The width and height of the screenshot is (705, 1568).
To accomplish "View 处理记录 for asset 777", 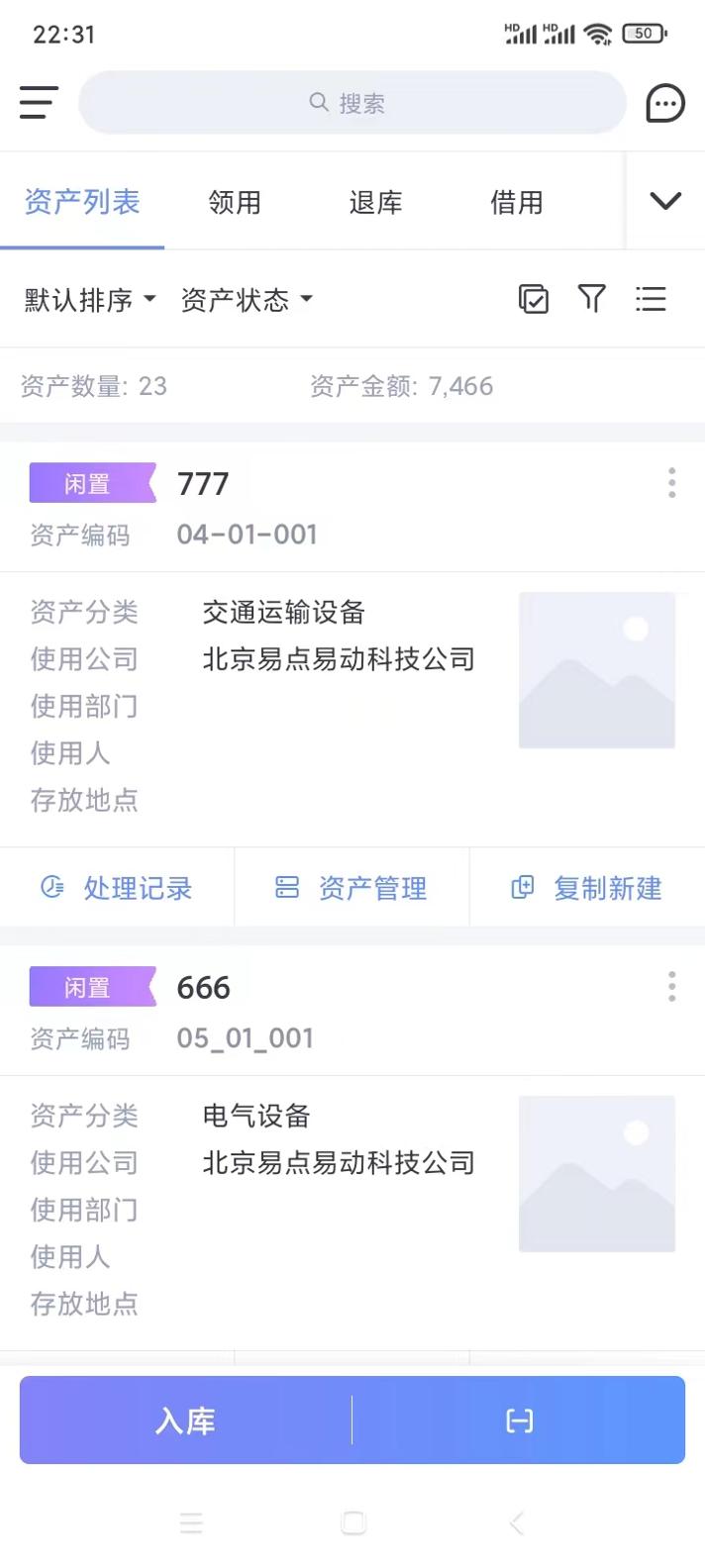I will tap(117, 888).
